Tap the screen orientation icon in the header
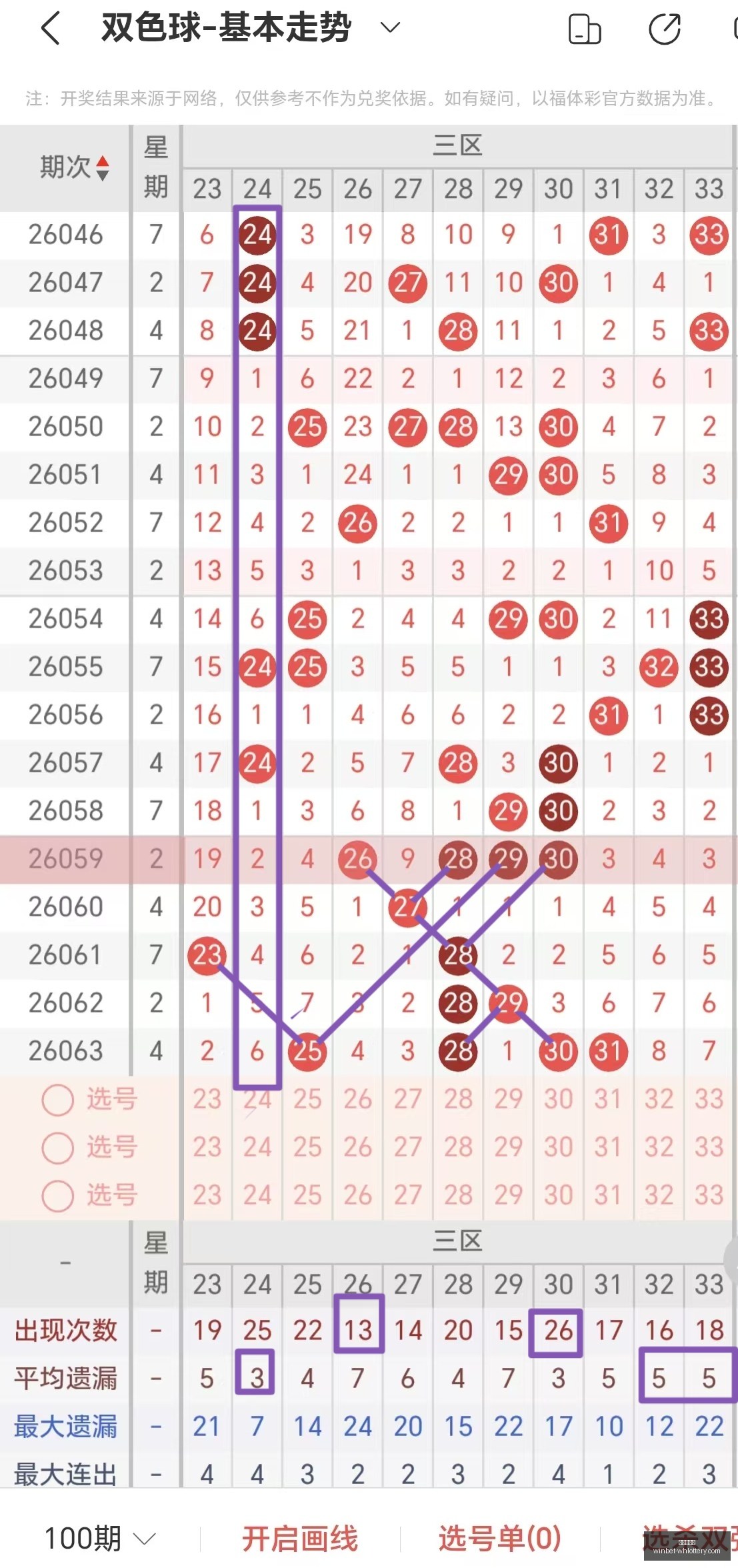The height and width of the screenshot is (1568, 738). (585, 29)
